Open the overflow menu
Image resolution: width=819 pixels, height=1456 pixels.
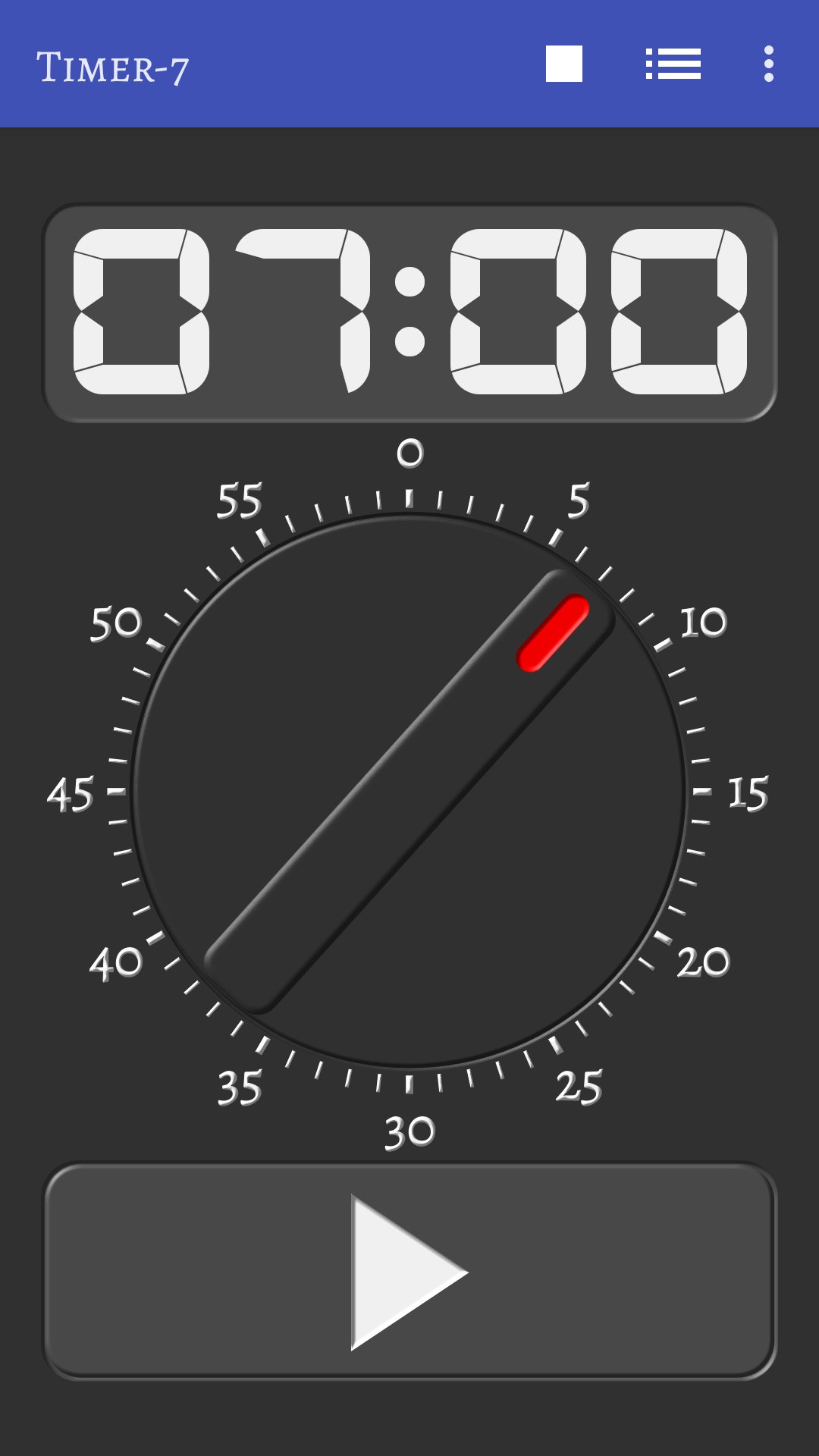coord(769,64)
